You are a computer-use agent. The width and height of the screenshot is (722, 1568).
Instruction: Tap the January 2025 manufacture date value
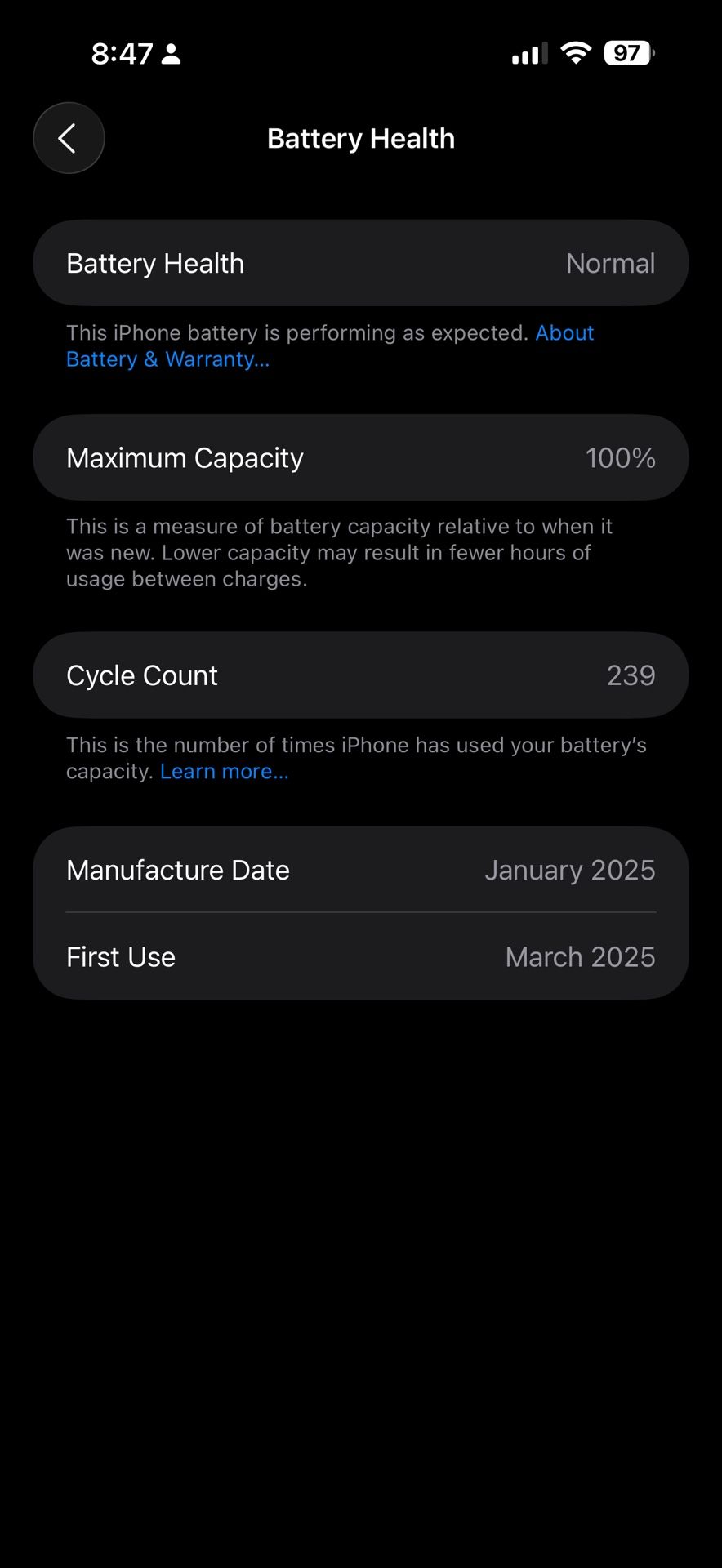pos(571,870)
